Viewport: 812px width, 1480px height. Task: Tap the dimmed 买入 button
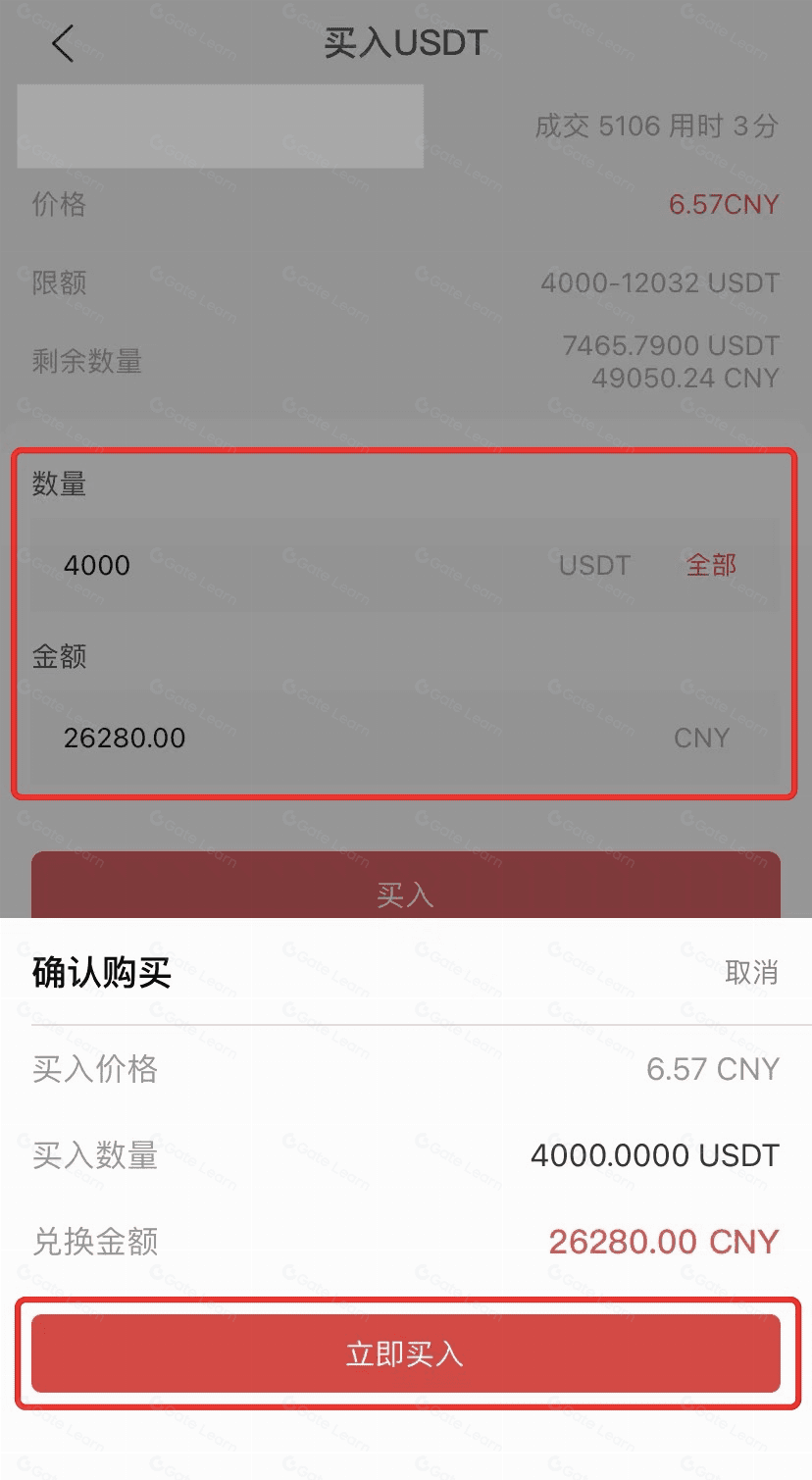point(406,886)
